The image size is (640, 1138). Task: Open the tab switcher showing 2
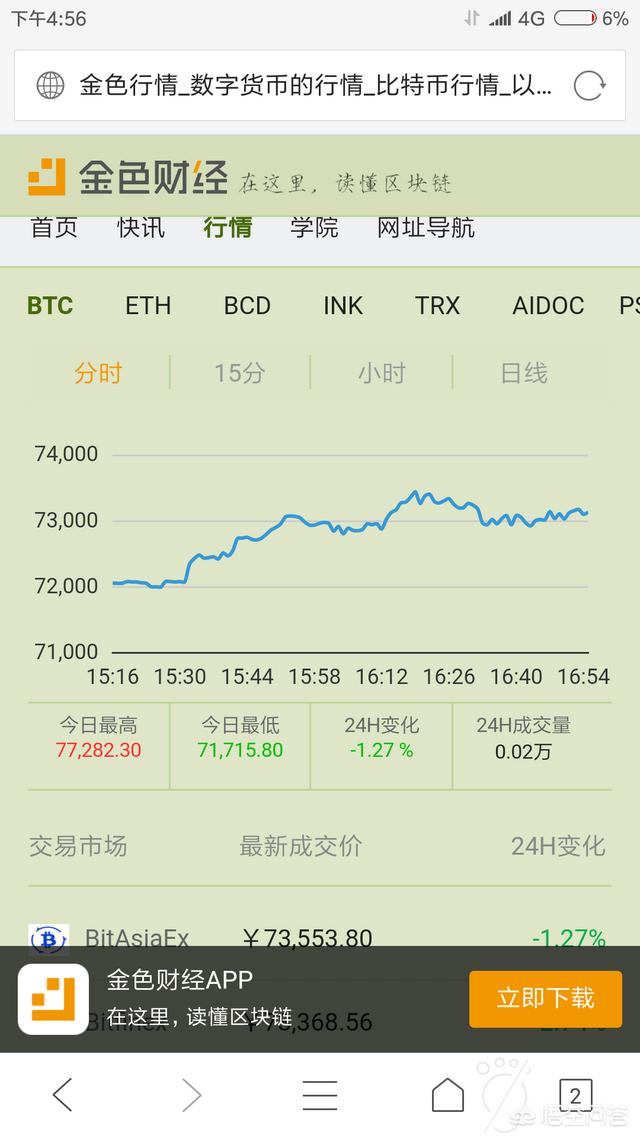[575, 1095]
